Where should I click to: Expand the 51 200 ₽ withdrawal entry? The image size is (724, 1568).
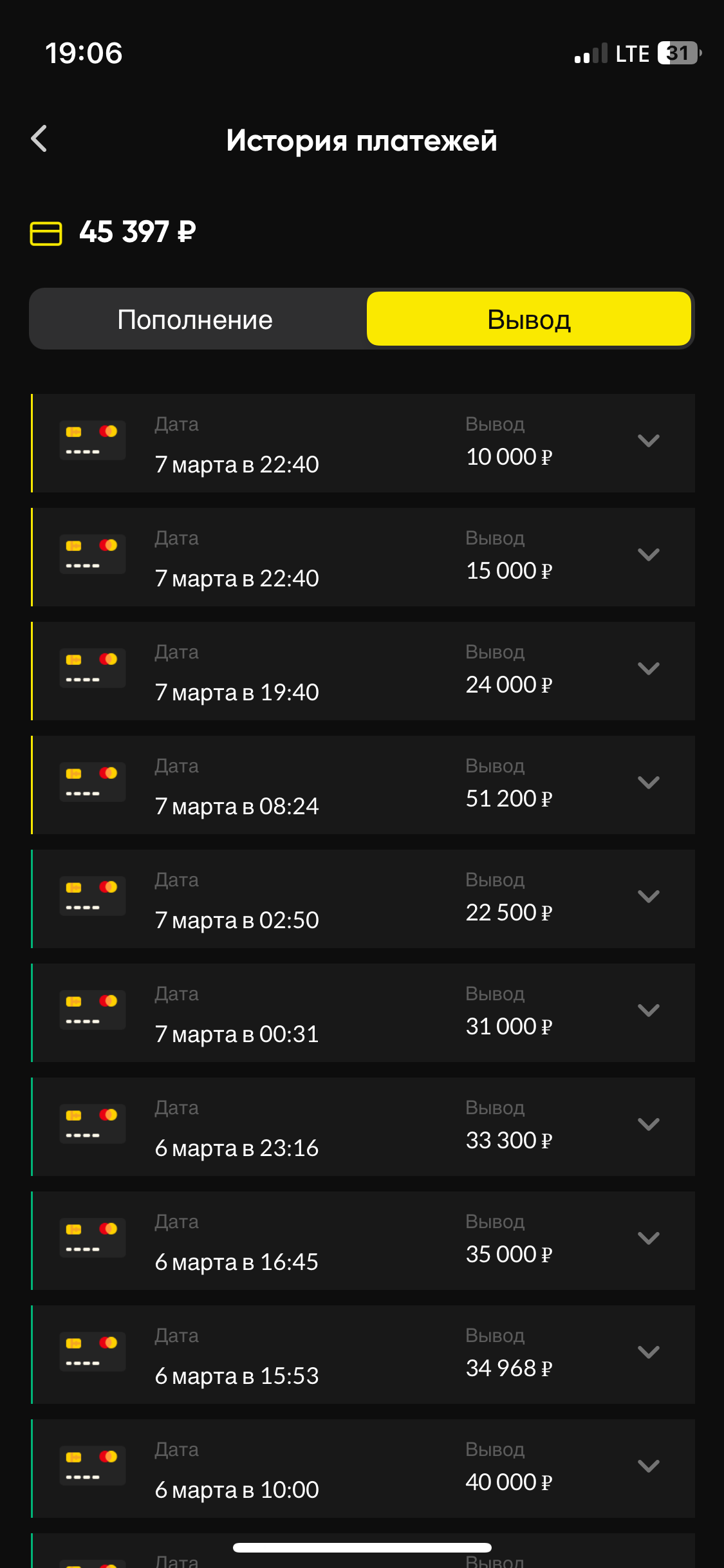(x=648, y=783)
